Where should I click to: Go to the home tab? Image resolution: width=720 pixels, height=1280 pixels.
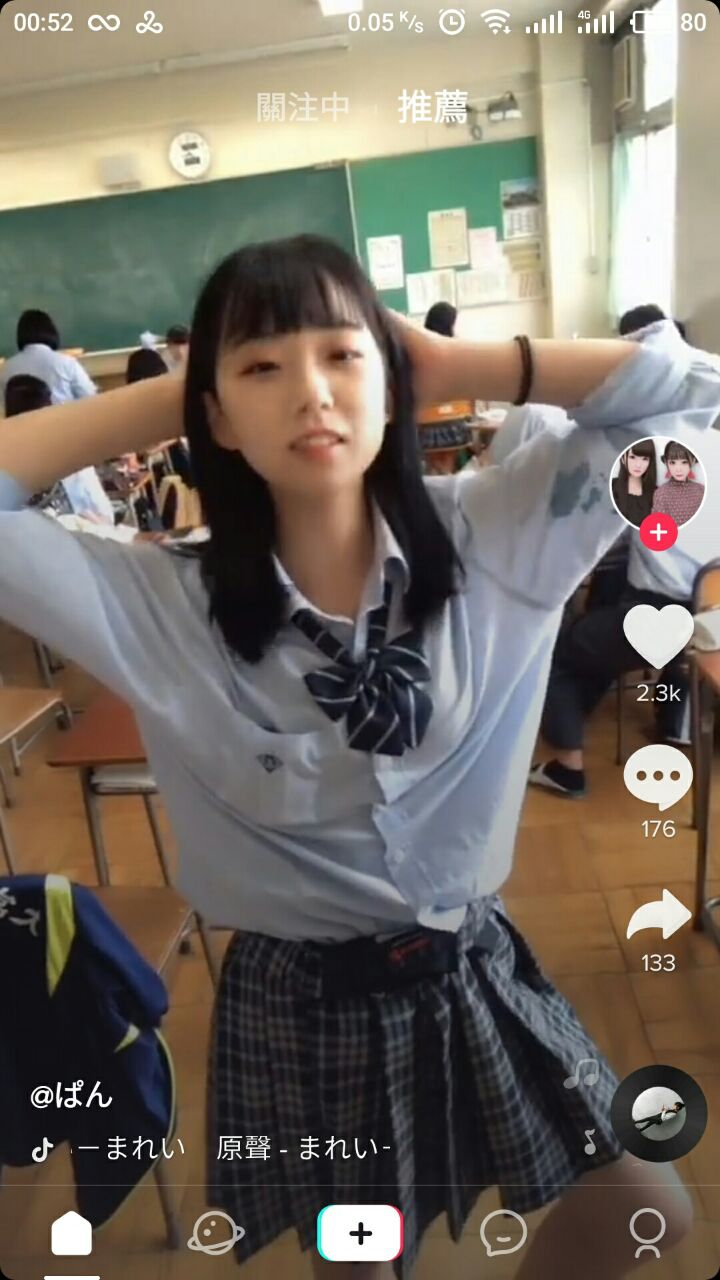(x=71, y=1233)
